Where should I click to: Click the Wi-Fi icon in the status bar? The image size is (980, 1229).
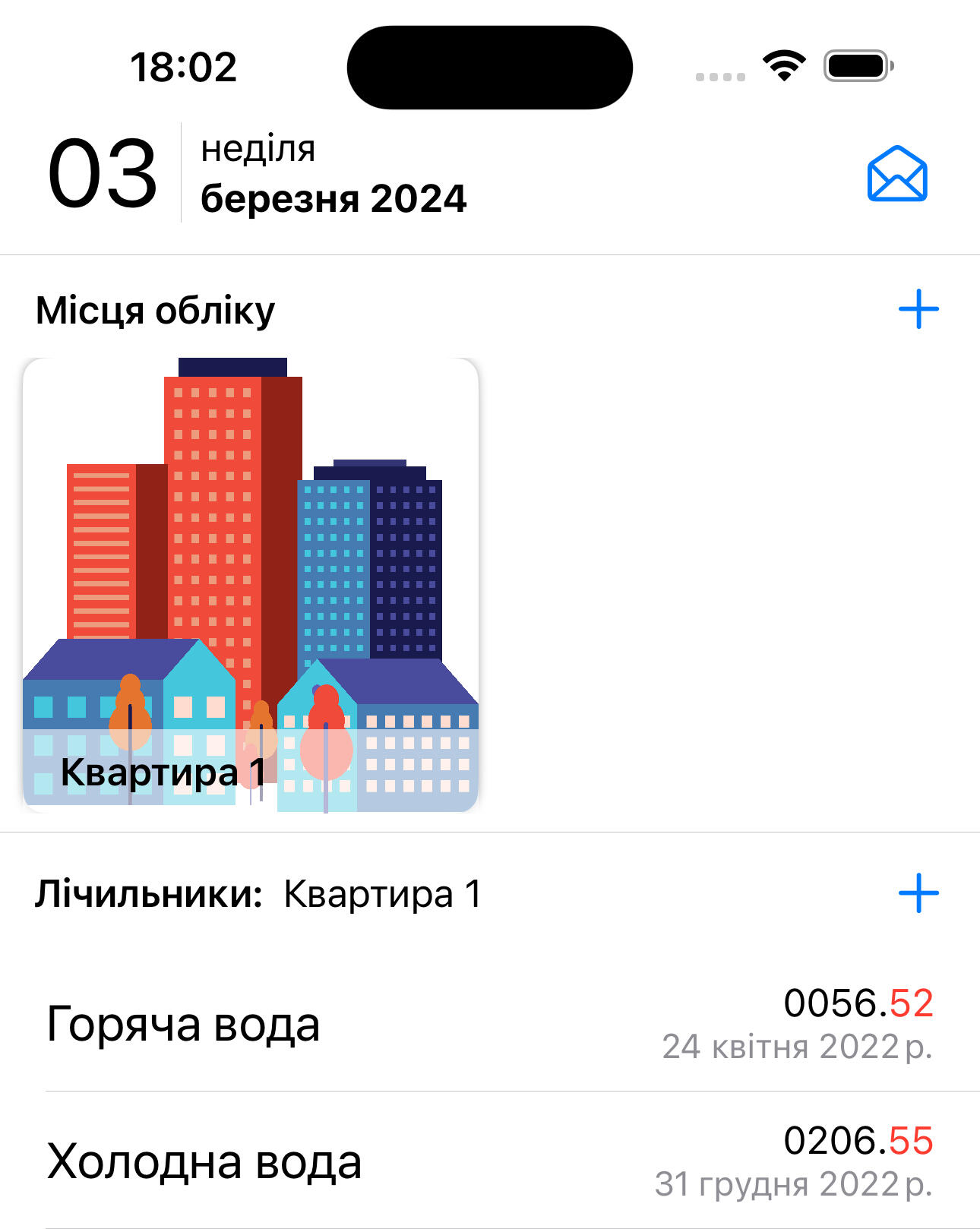[782, 67]
